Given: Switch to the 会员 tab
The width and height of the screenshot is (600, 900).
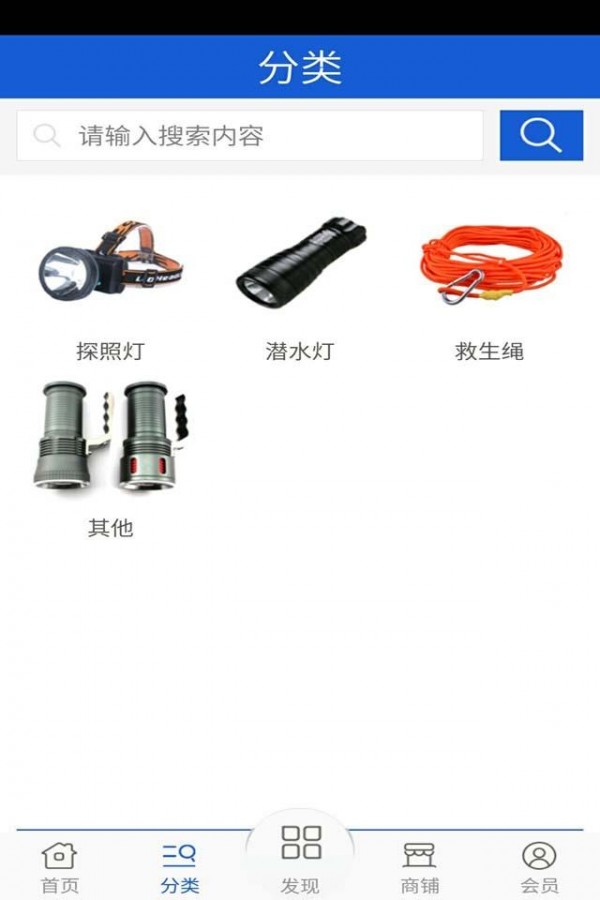Looking at the screenshot, I should coord(540,866).
